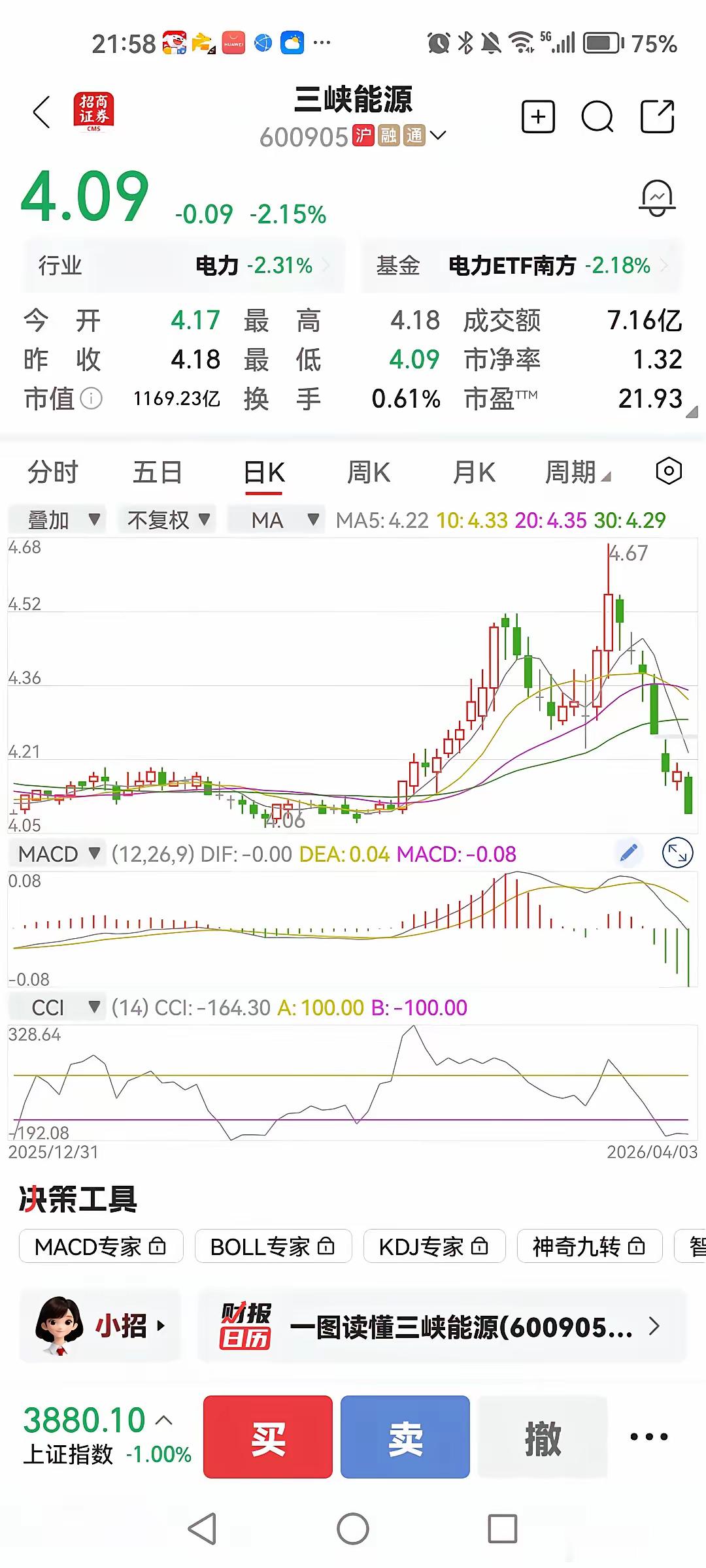The height and width of the screenshot is (1568, 706).
Task: Switch to the 月K monthly chart tab
Action: tap(473, 472)
